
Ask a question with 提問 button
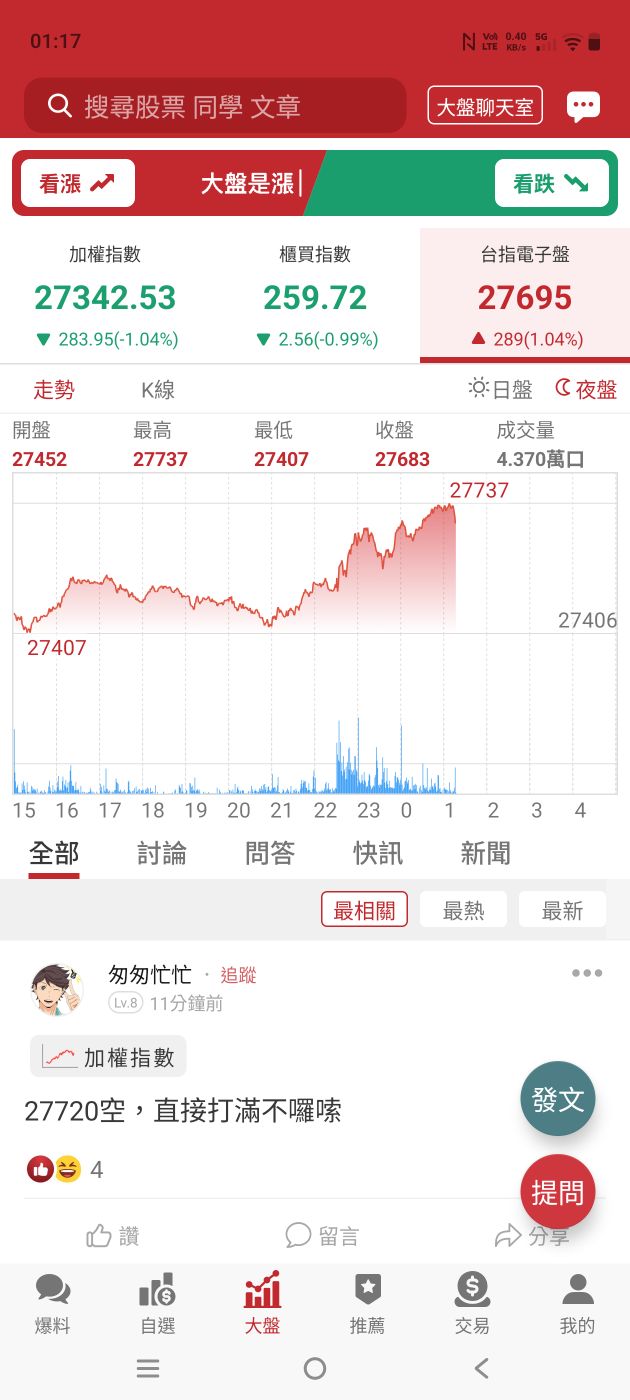click(558, 1192)
